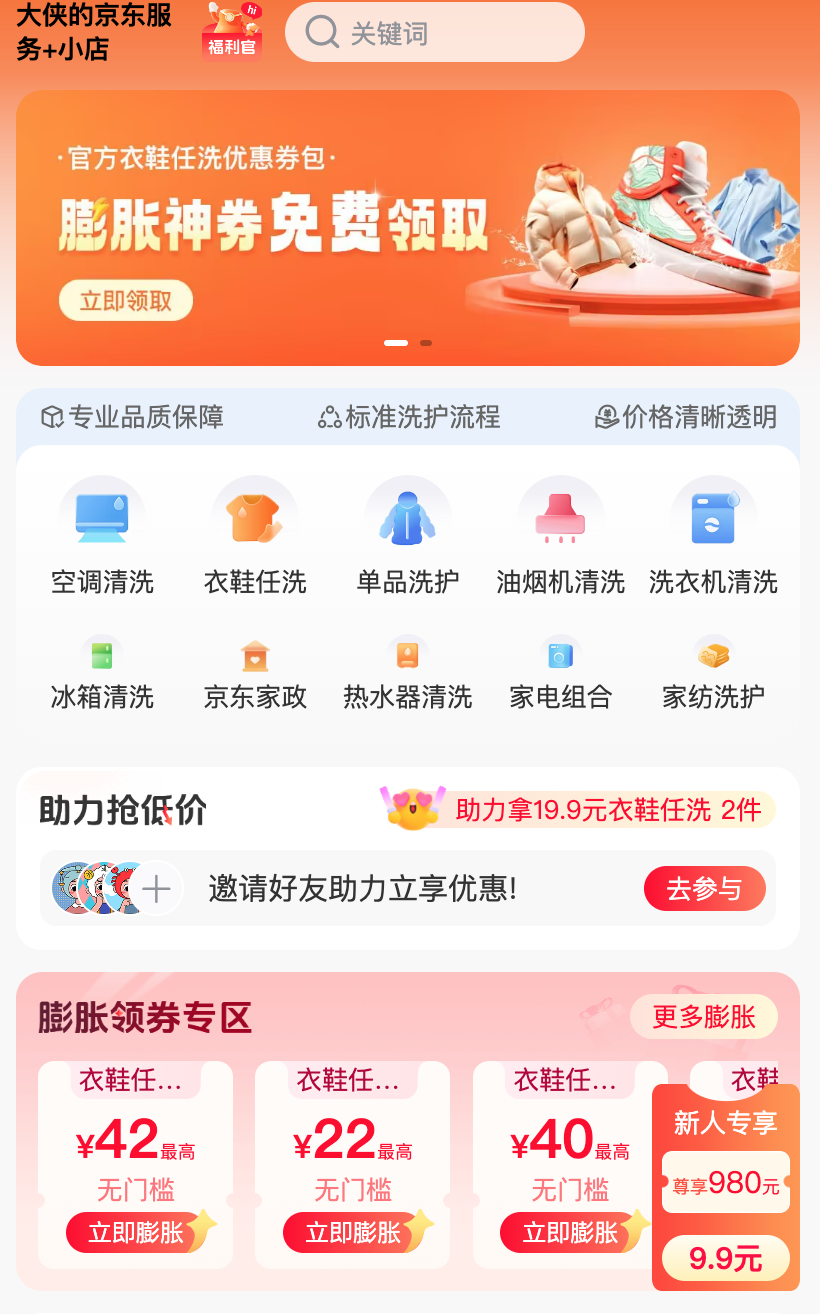Viewport: 820px width, 1314px height.
Task: Tap 立即膨胀 on the ¥22 coupon
Action: 354,1233
